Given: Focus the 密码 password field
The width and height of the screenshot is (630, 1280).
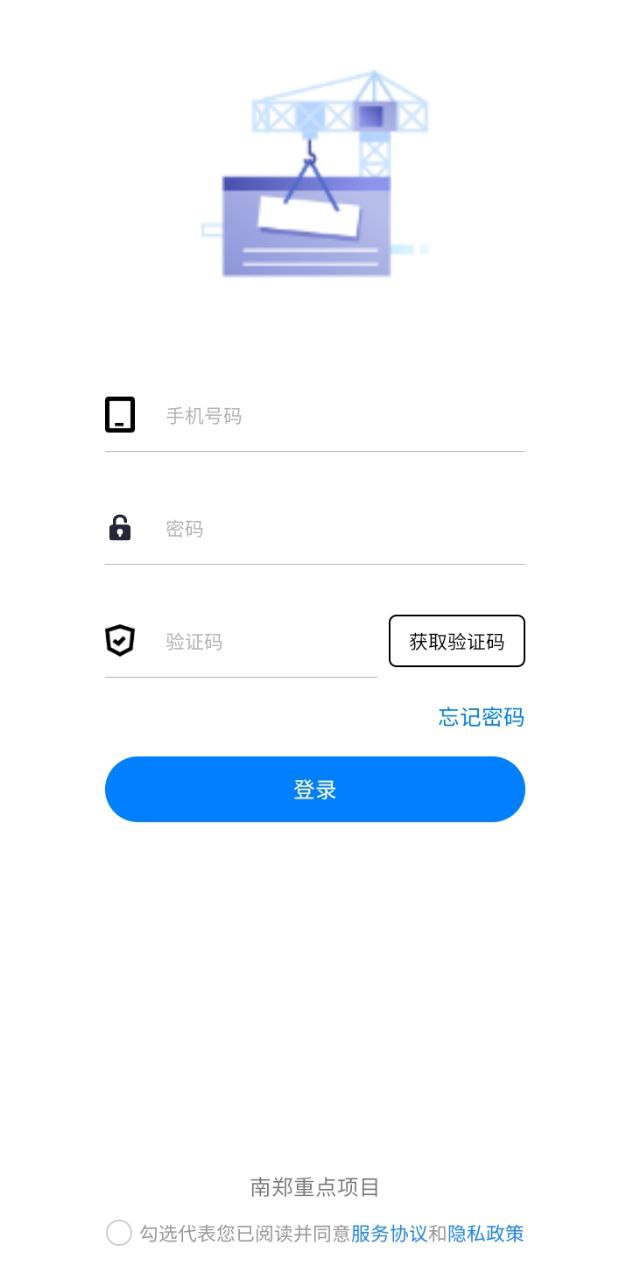Looking at the screenshot, I should point(340,529).
